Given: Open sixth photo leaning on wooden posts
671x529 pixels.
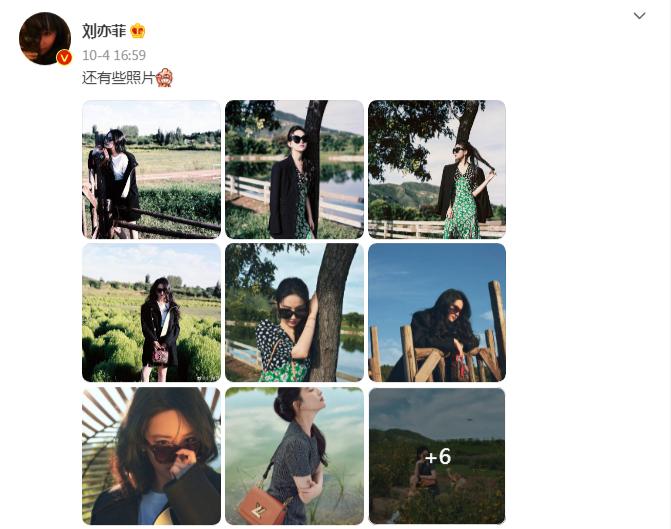Looking at the screenshot, I should point(437,312).
